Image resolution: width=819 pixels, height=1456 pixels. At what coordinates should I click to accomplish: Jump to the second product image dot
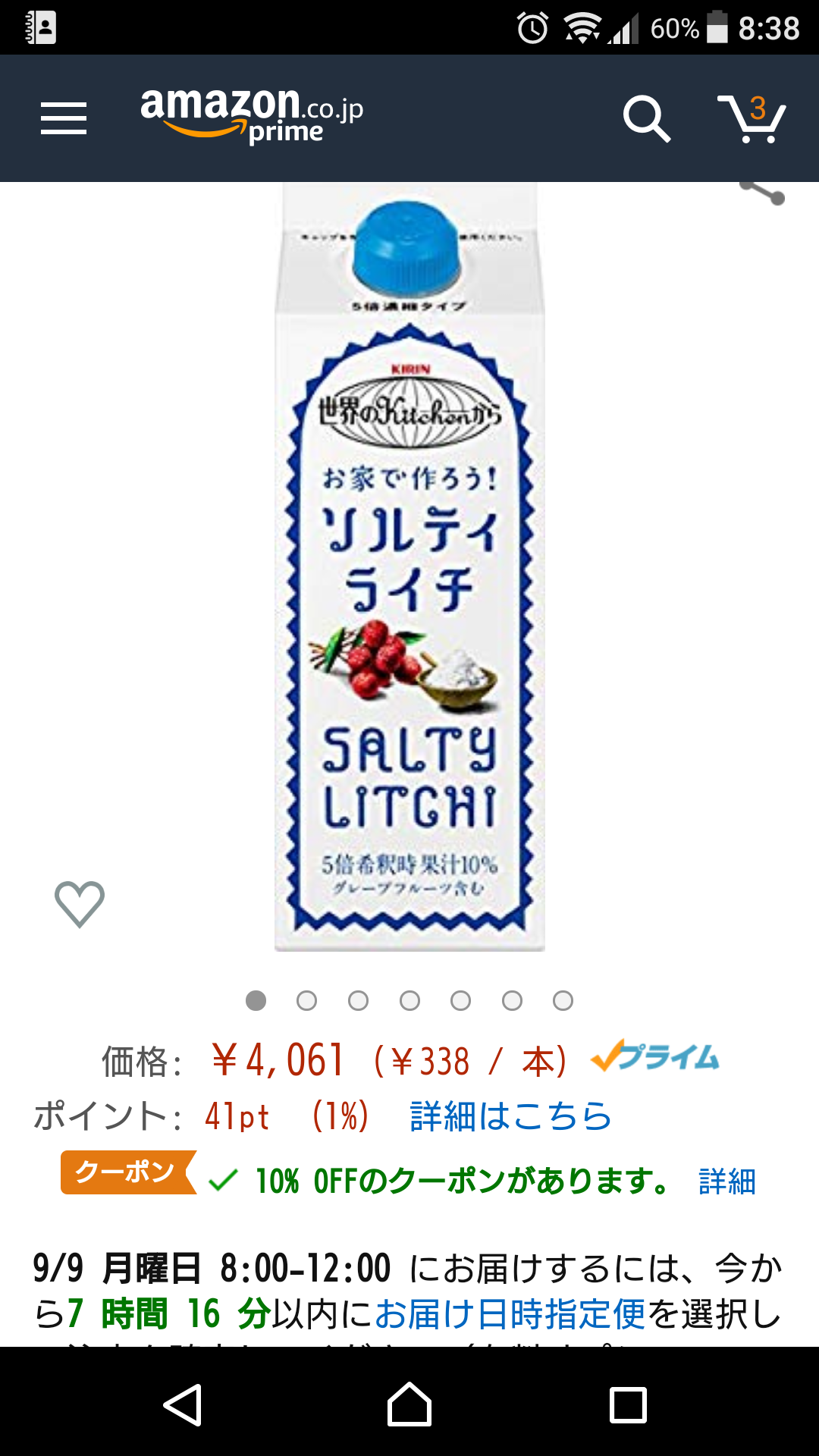coord(307,1001)
